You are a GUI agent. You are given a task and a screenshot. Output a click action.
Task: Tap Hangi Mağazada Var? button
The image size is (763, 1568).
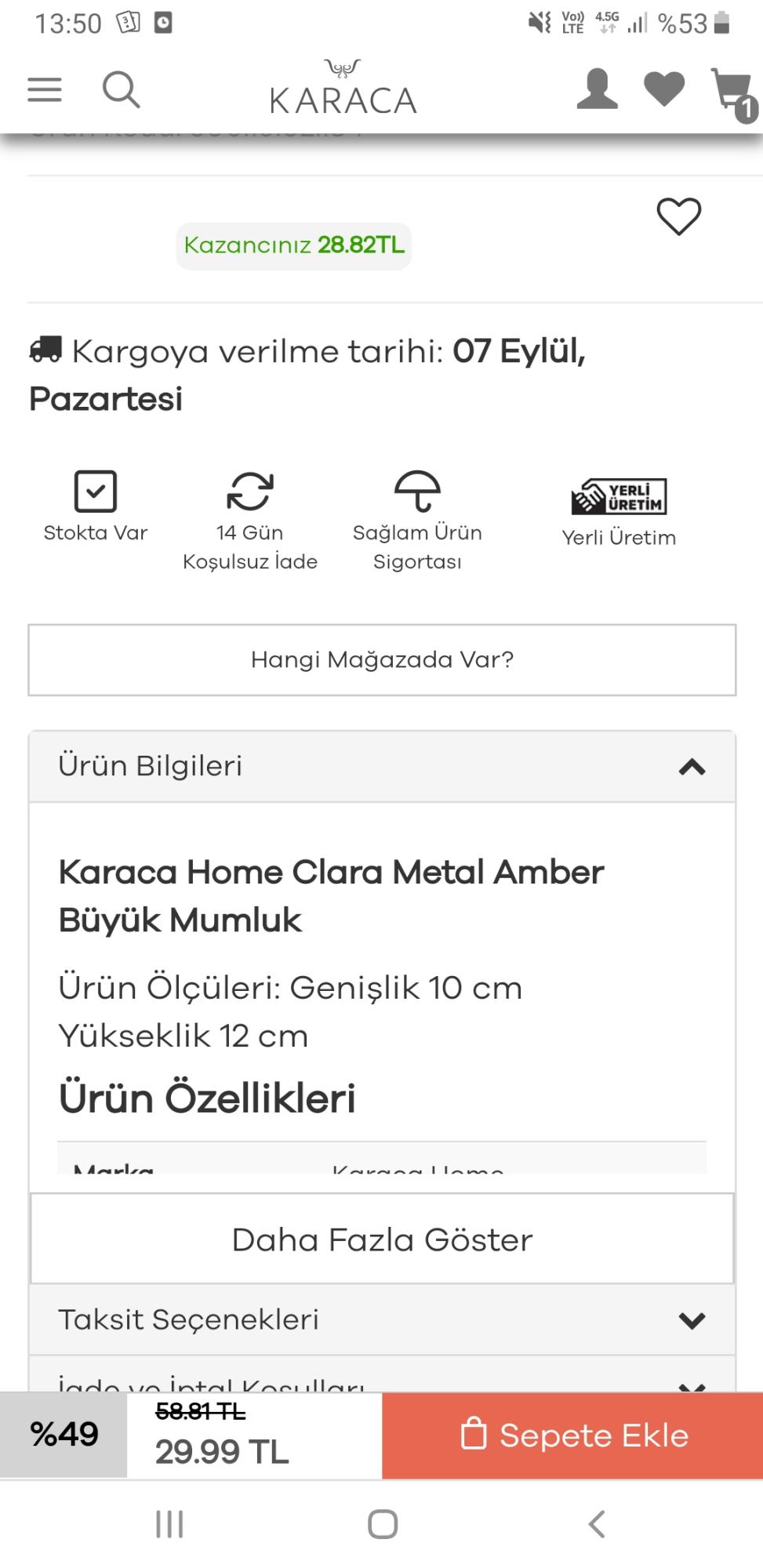pos(382,659)
